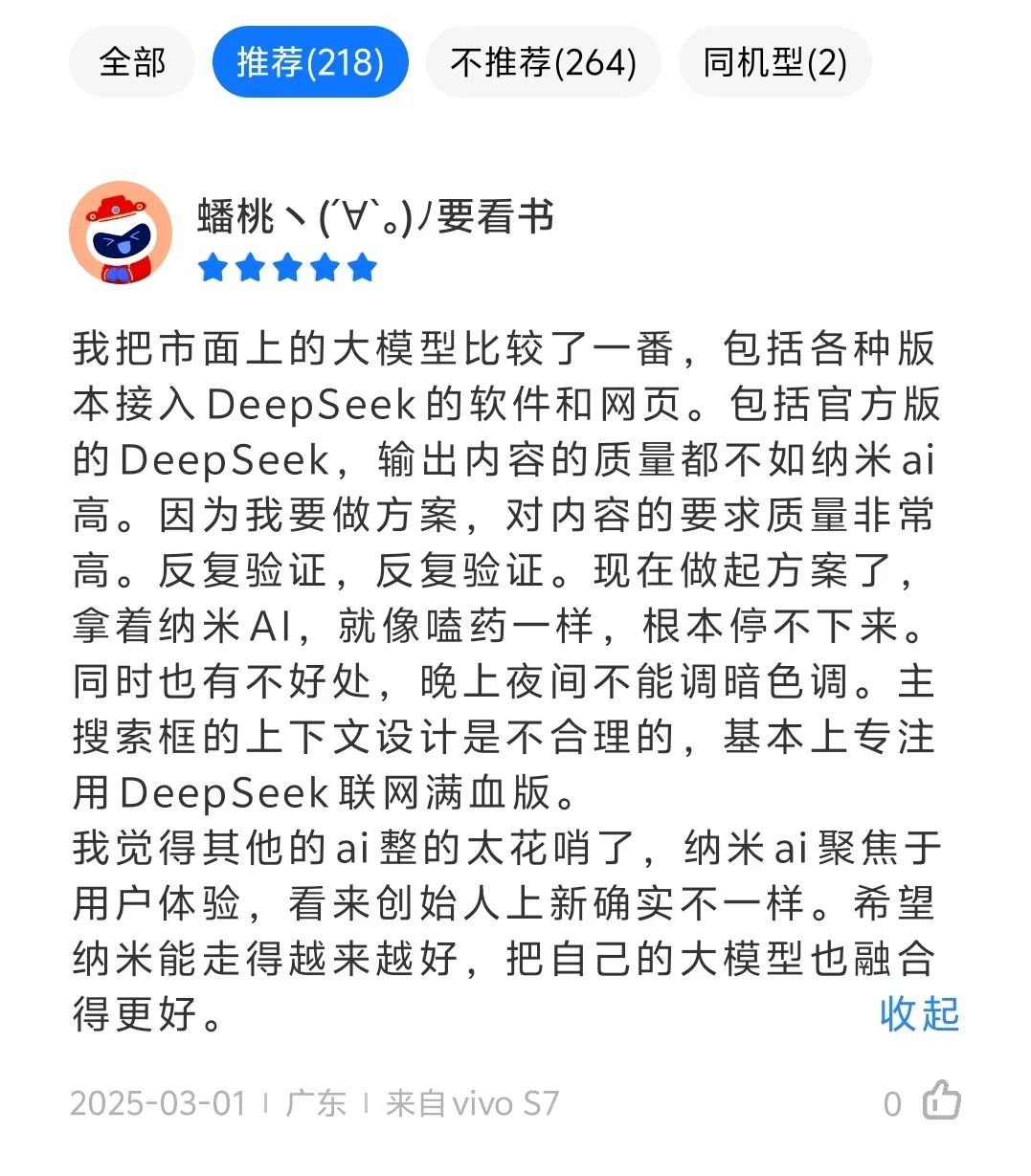The image size is (1031, 1176).
Task: Click the fourth star in the rating
Action: coord(325,268)
